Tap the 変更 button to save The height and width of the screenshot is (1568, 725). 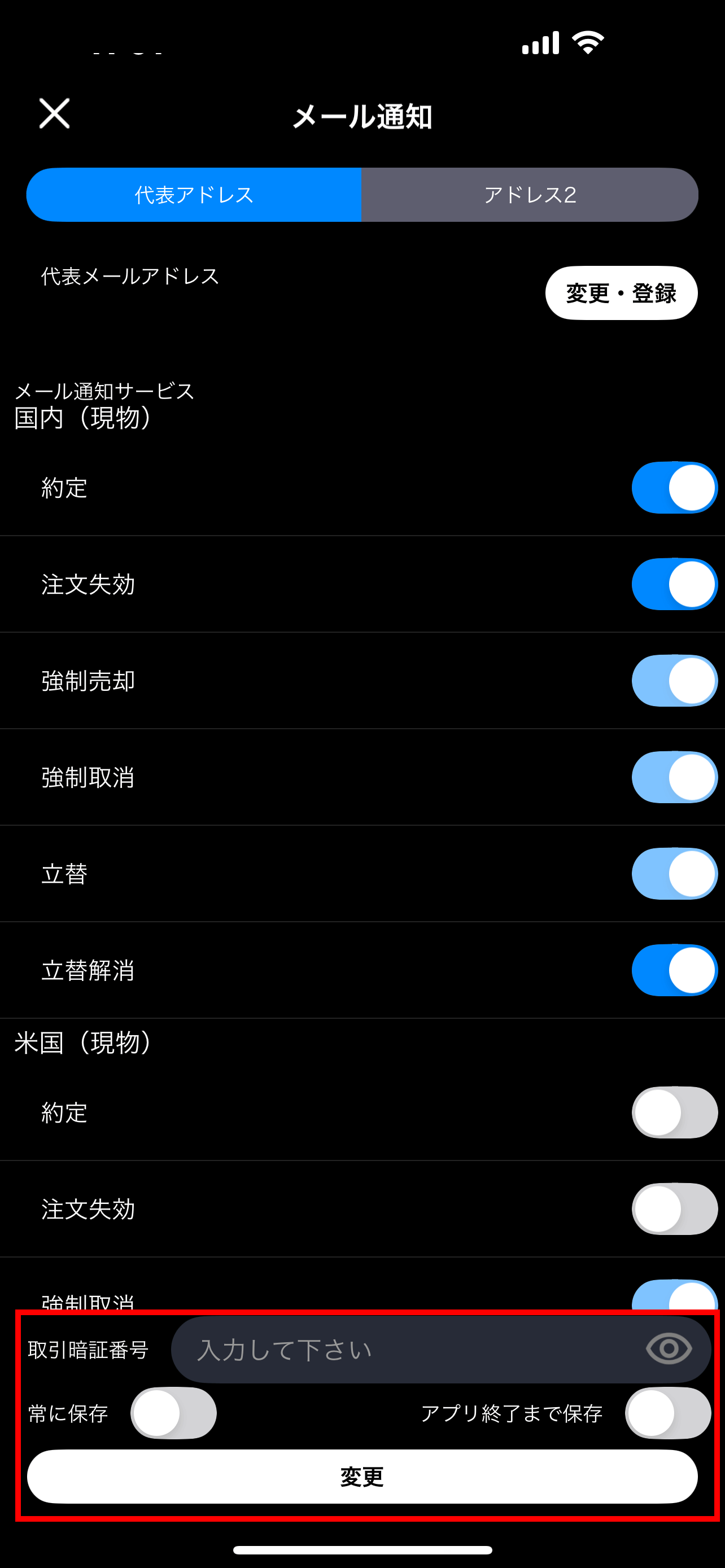(x=362, y=1476)
